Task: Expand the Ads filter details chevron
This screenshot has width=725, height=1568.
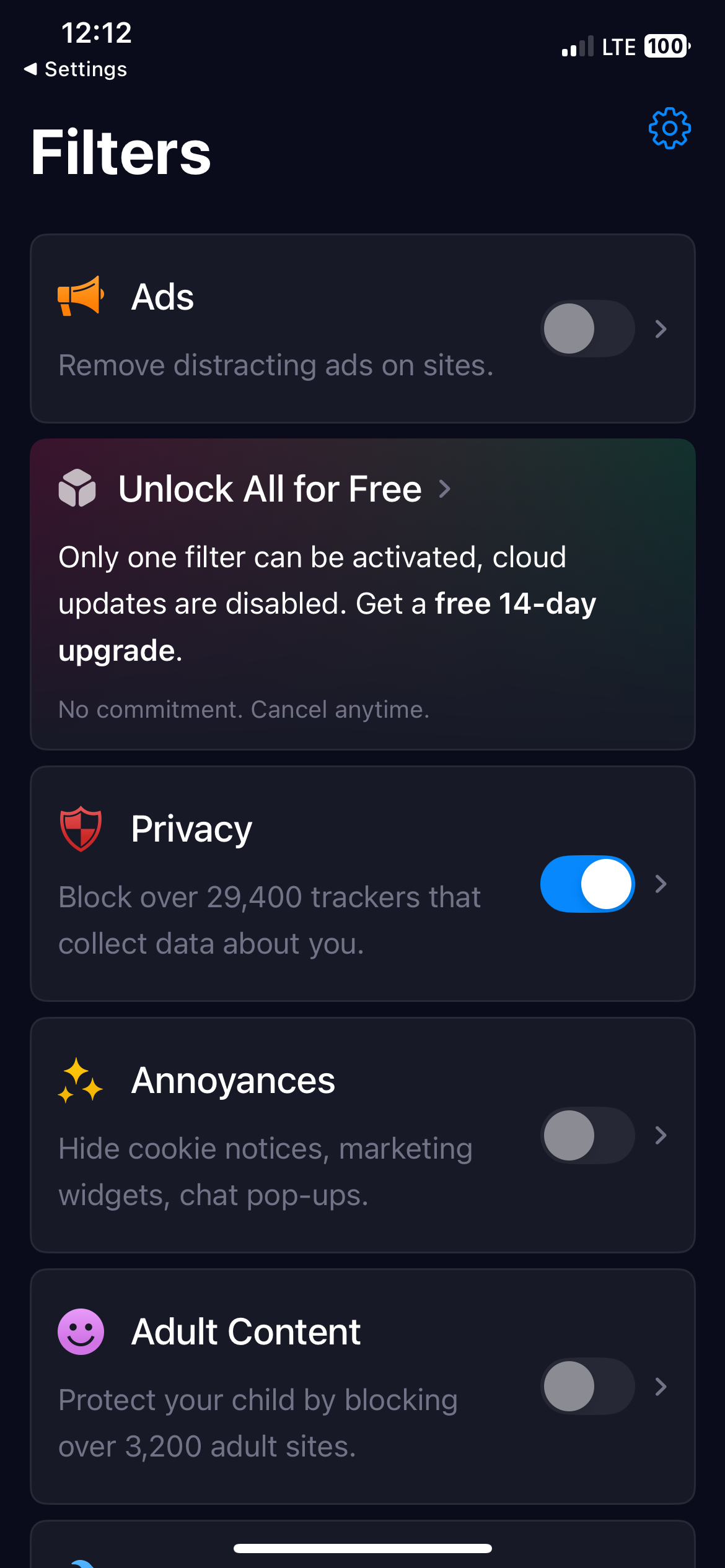Action: (x=661, y=329)
